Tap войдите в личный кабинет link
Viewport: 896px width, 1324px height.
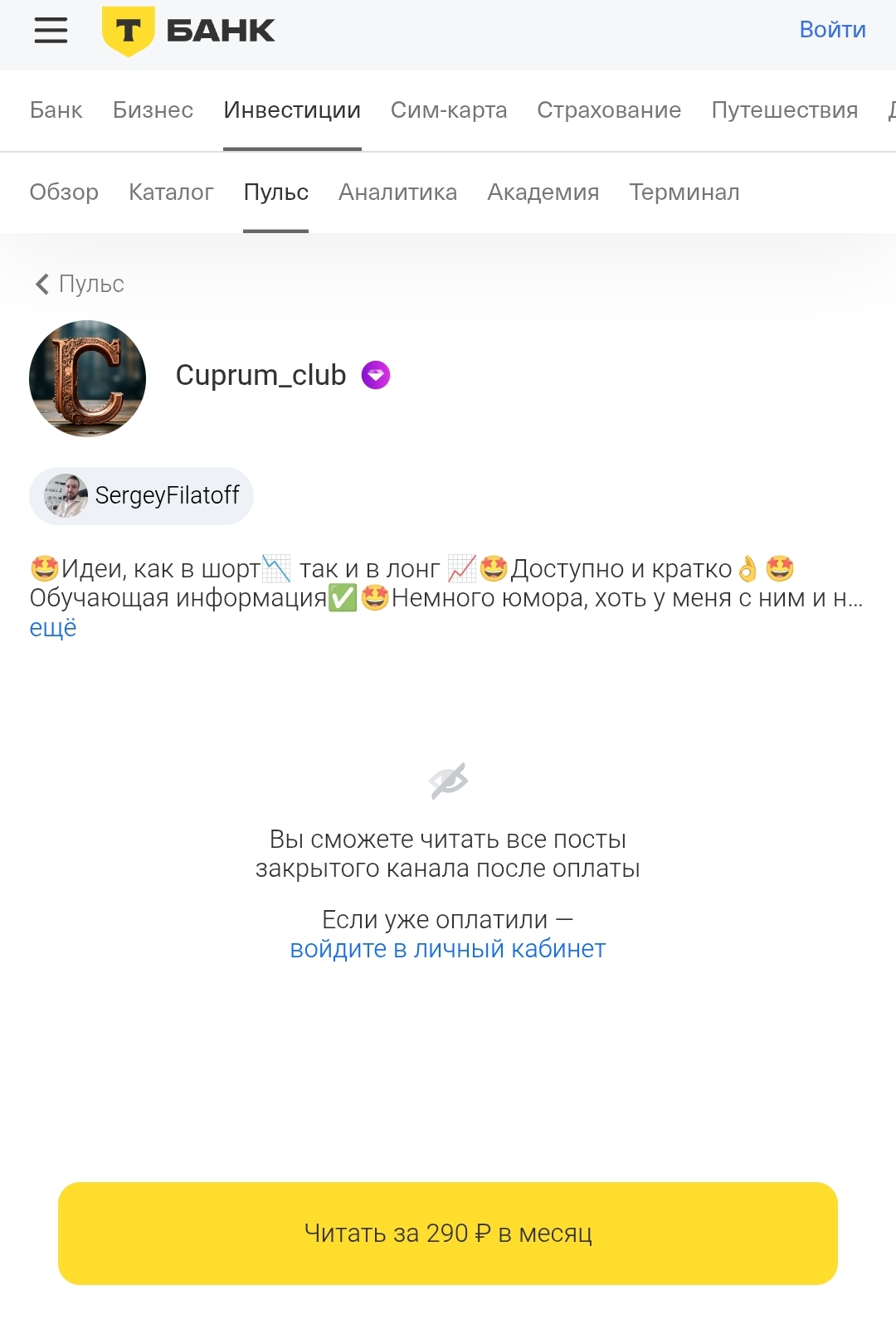[448, 949]
